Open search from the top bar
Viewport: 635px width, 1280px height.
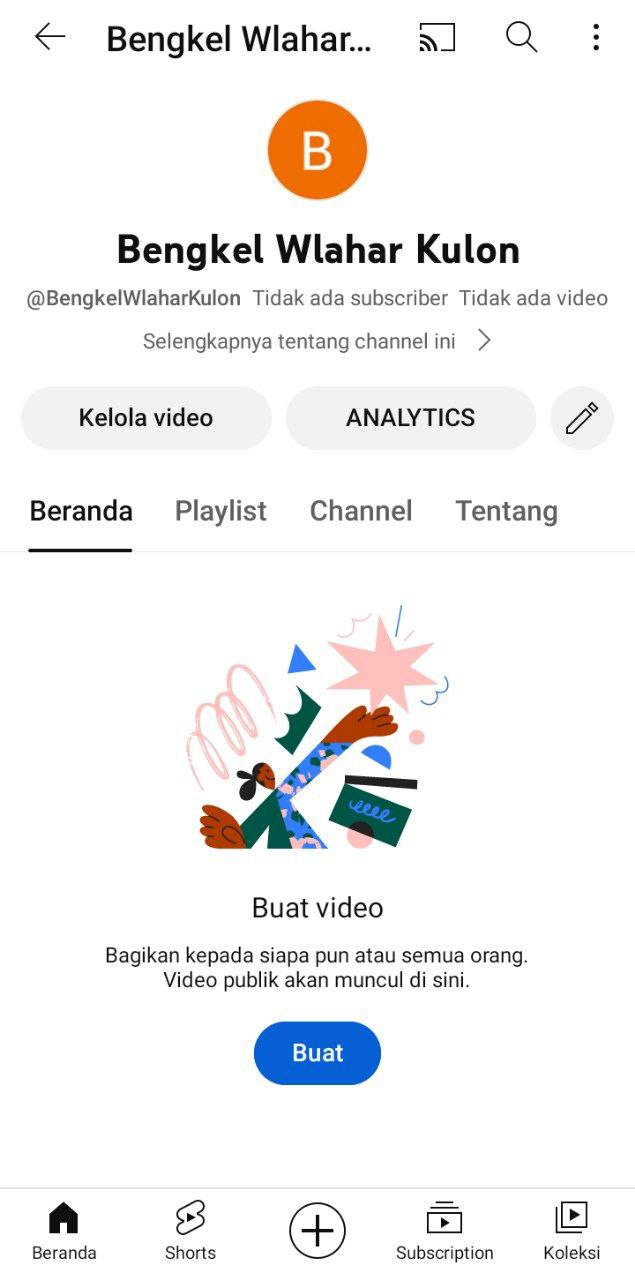521,38
